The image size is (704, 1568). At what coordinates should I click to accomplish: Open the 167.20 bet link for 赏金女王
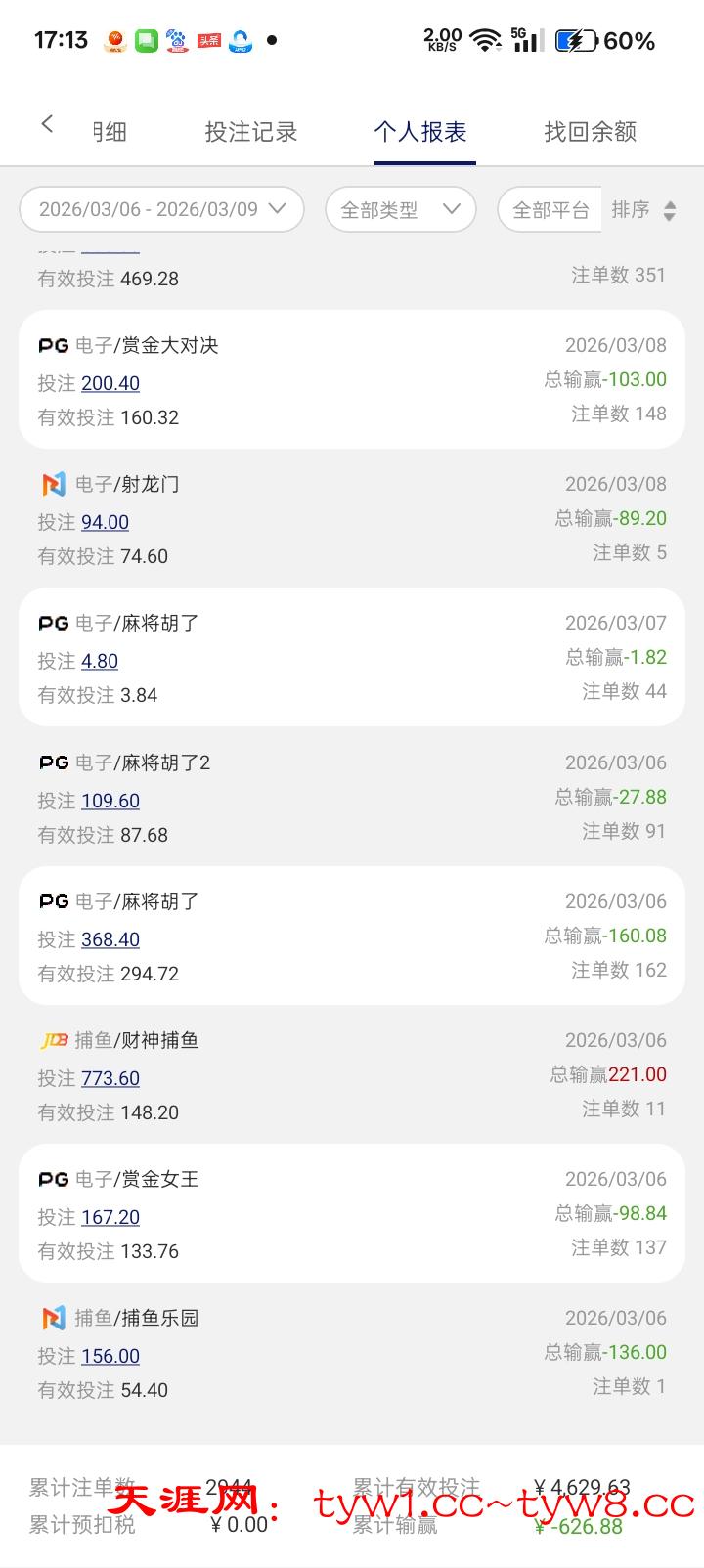(x=110, y=1217)
